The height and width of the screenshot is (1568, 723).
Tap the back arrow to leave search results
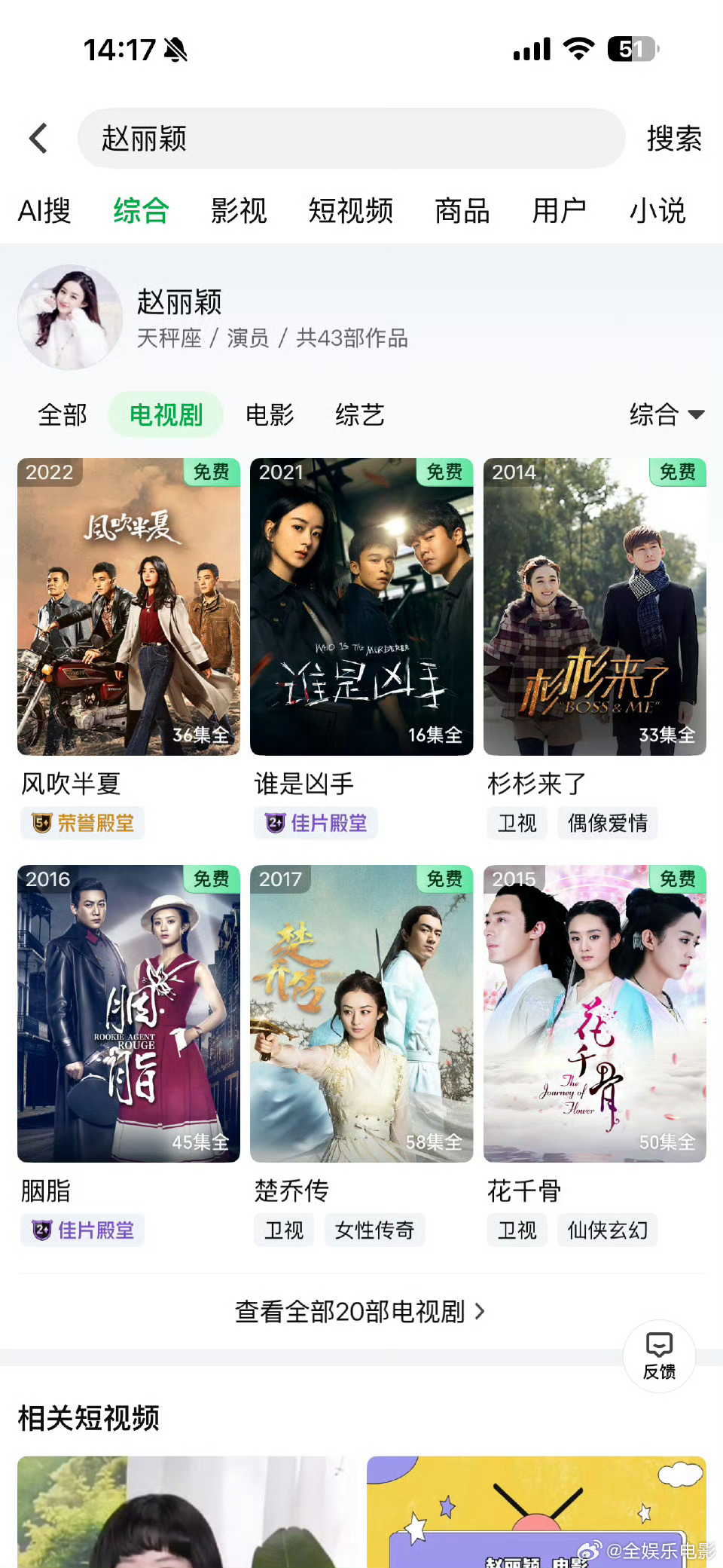[38, 139]
